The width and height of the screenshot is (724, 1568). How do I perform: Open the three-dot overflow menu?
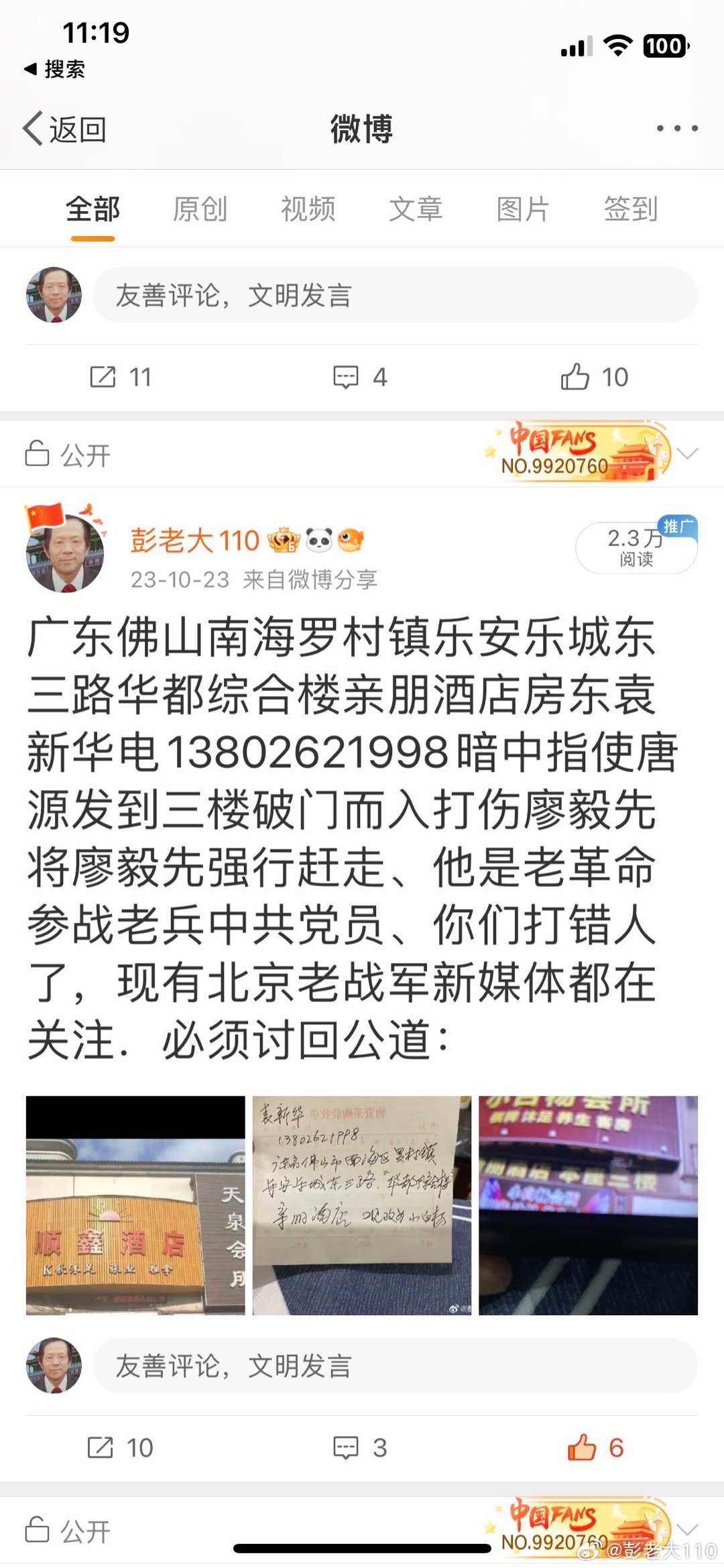click(x=677, y=128)
